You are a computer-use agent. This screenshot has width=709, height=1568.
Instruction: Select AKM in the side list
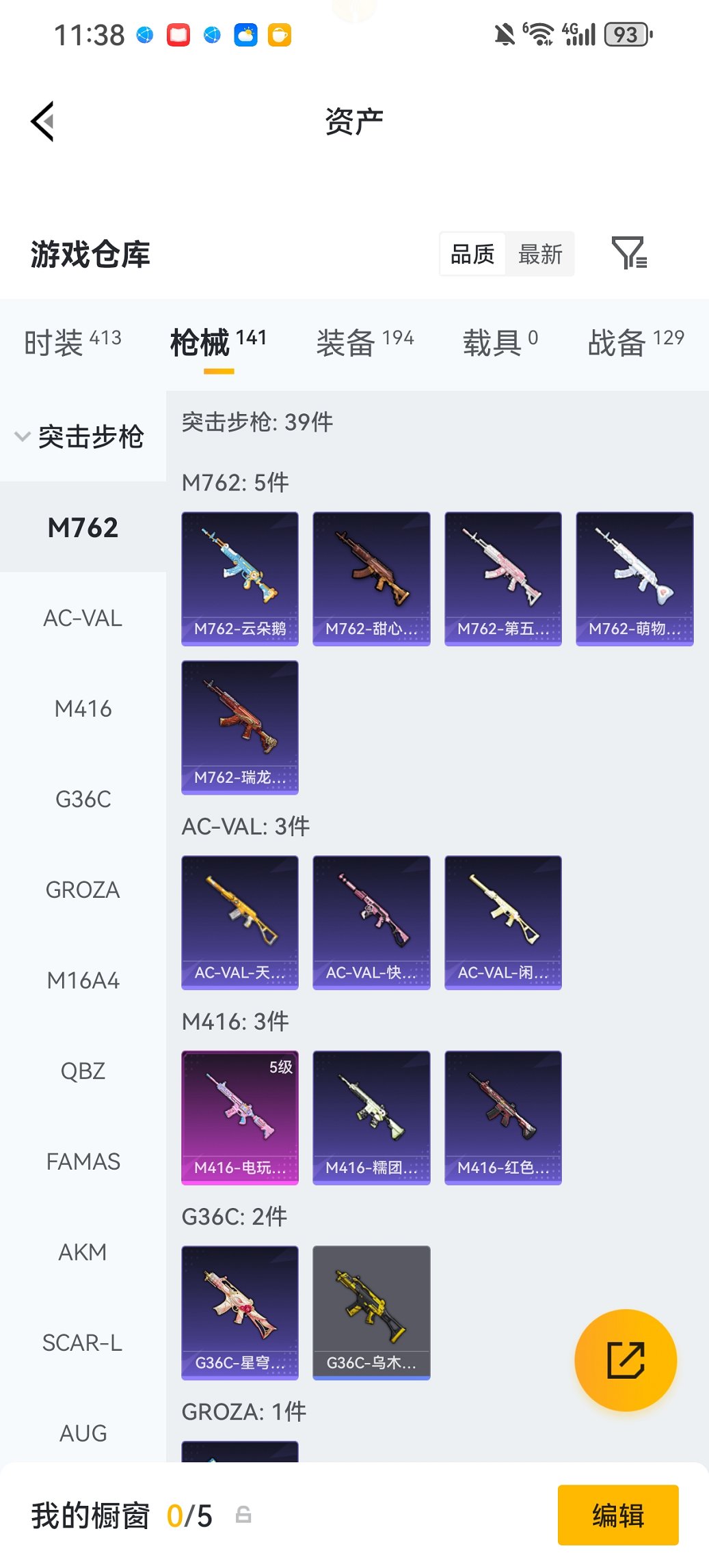pos(83,1252)
